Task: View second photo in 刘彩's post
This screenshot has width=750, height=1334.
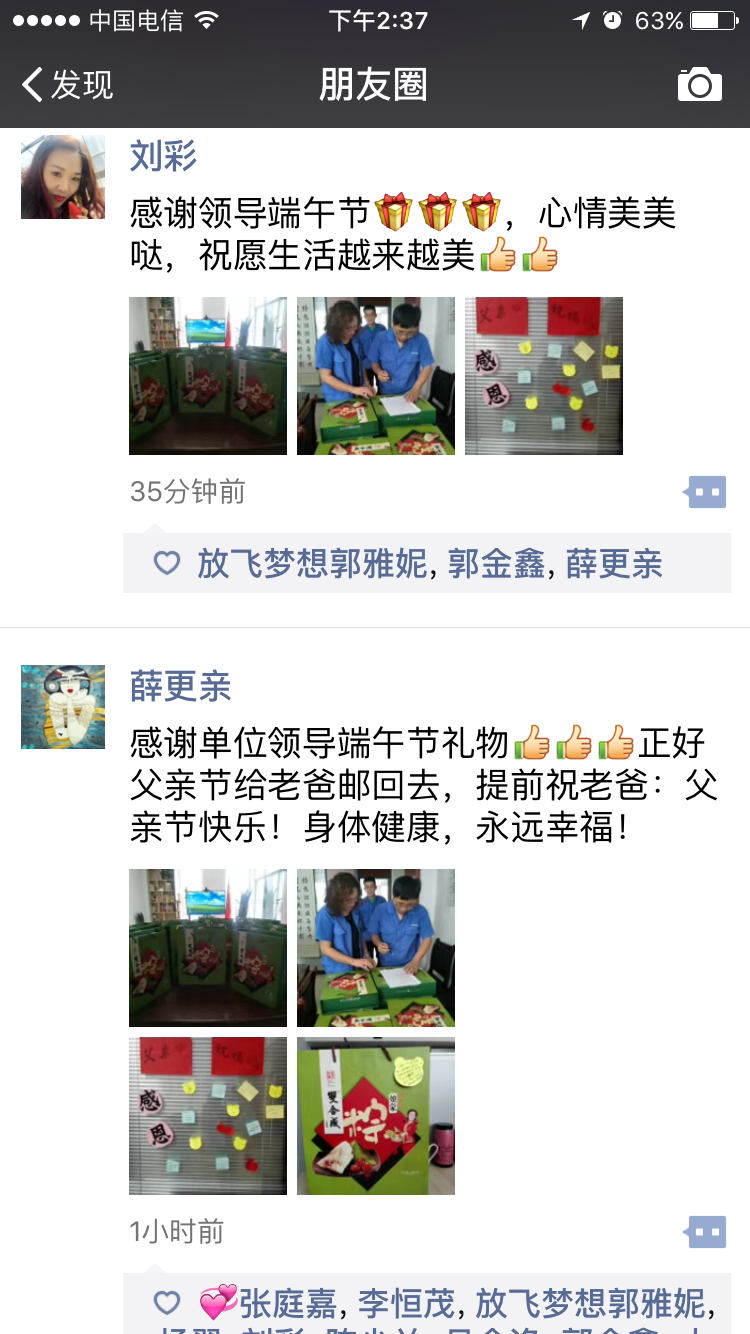Action: [376, 376]
